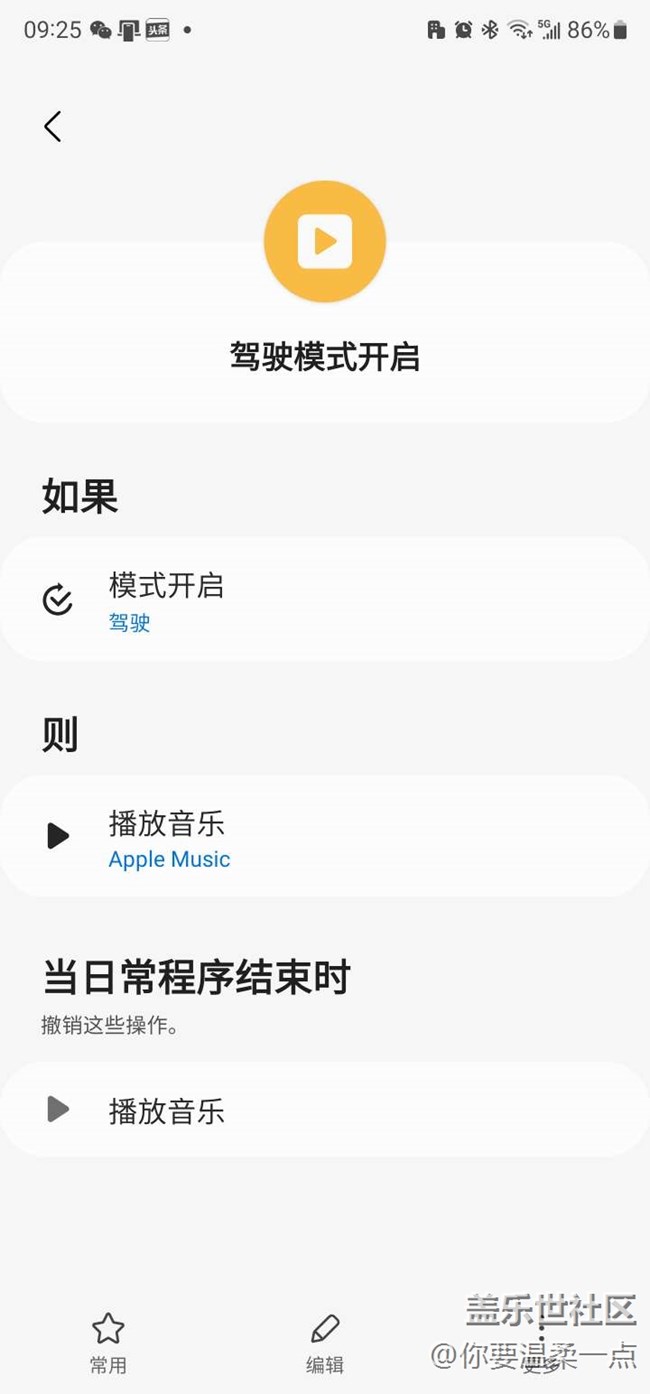The height and width of the screenshot is (1394, 650).
Task: Open the 更多 overflow menu
Action: point(541,1343)
